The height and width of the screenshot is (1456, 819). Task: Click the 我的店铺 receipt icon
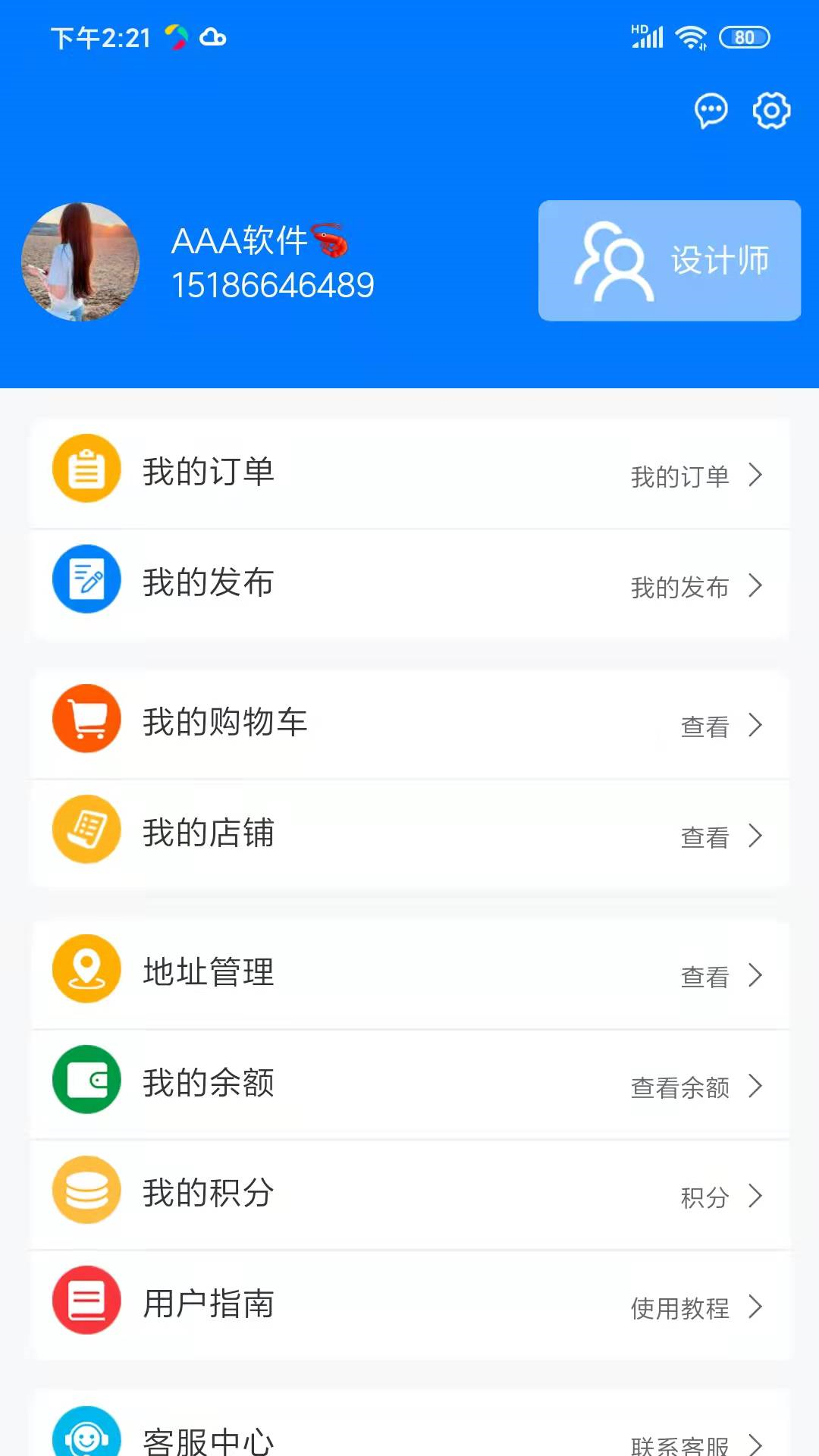tap(86, 830)
